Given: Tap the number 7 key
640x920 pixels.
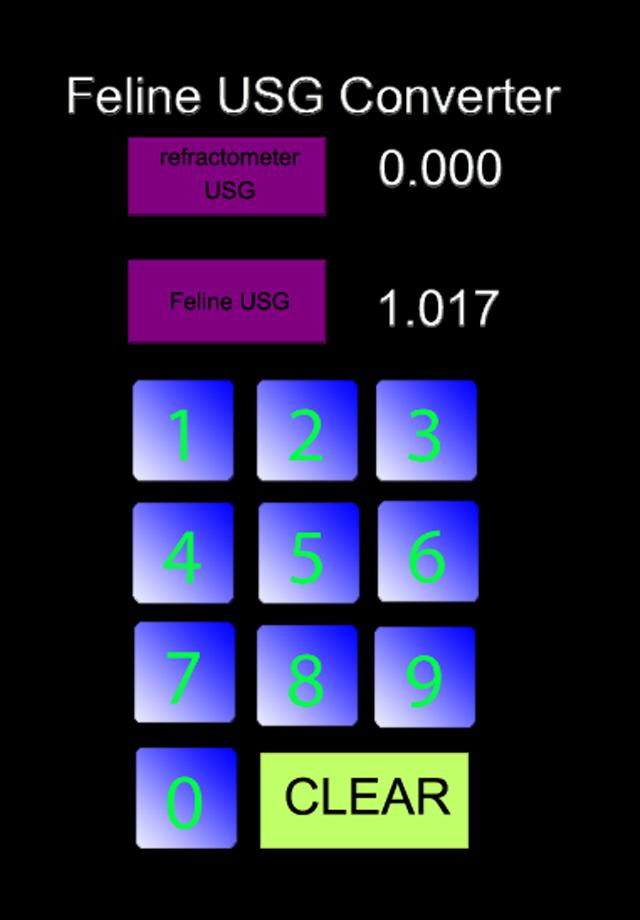Looking at the screenshot, I should tap(184, 673).
